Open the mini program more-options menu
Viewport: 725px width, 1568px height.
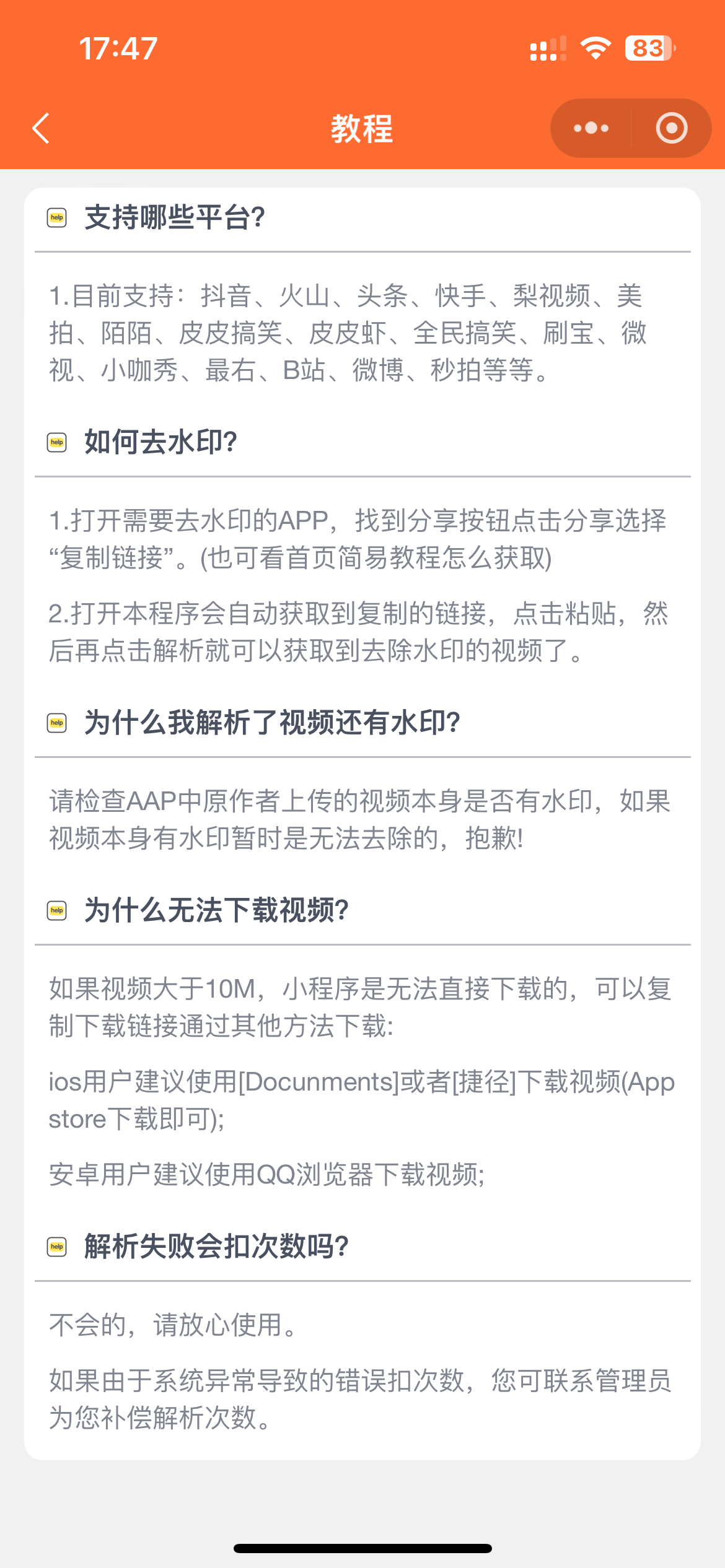pyautogui.click(x=591, y=129)
